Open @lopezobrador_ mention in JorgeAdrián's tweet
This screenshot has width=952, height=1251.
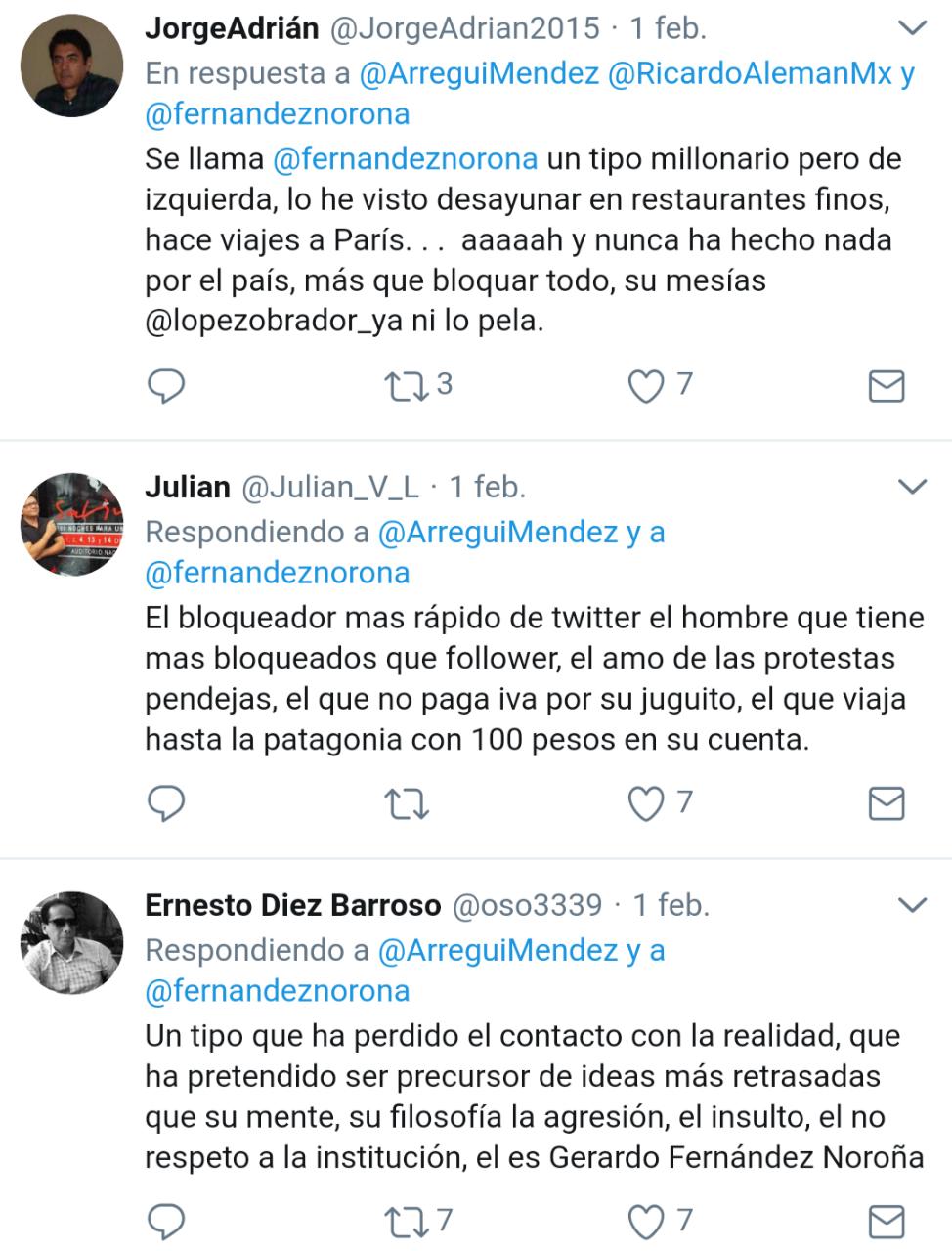[x=257, y=322]
